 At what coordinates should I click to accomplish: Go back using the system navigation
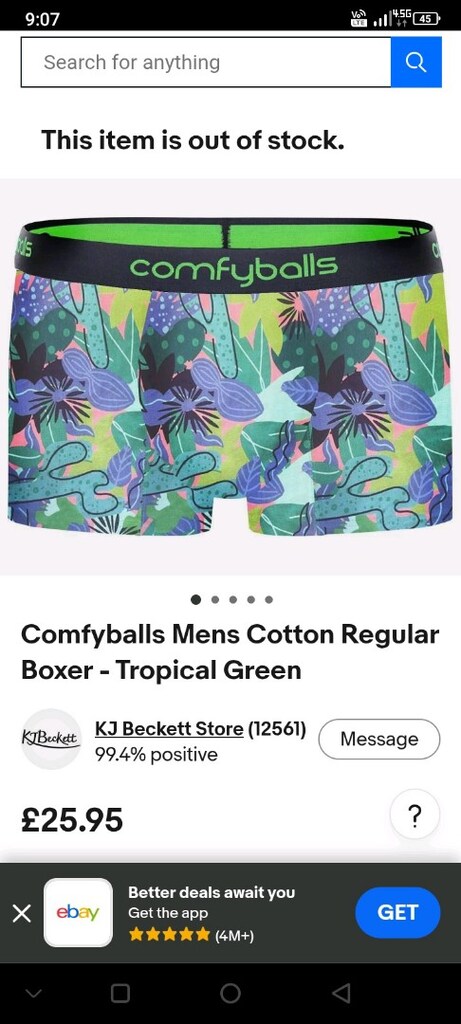pyautogui.click(x=341, y=993)
